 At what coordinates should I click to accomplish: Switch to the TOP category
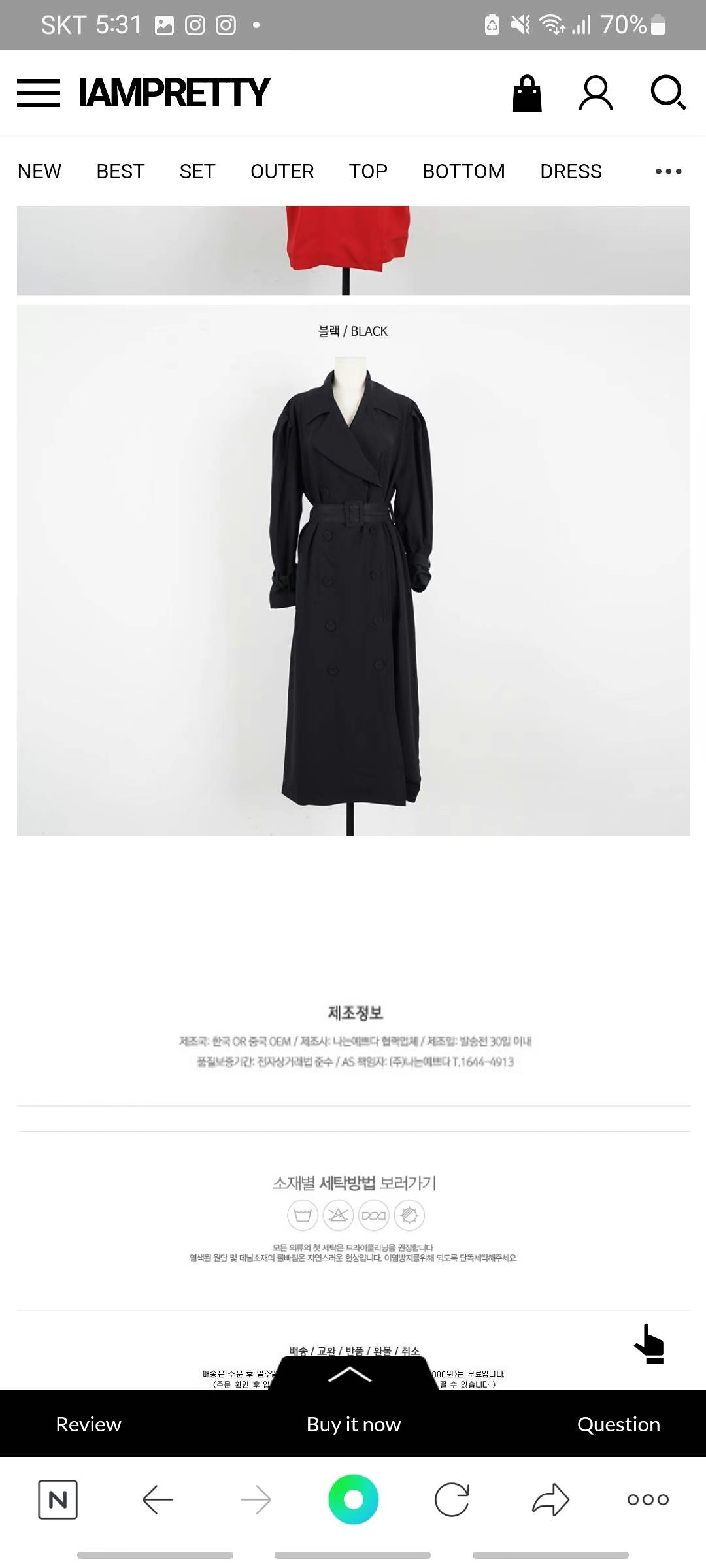pyautogui.click(x=368, y=171)
